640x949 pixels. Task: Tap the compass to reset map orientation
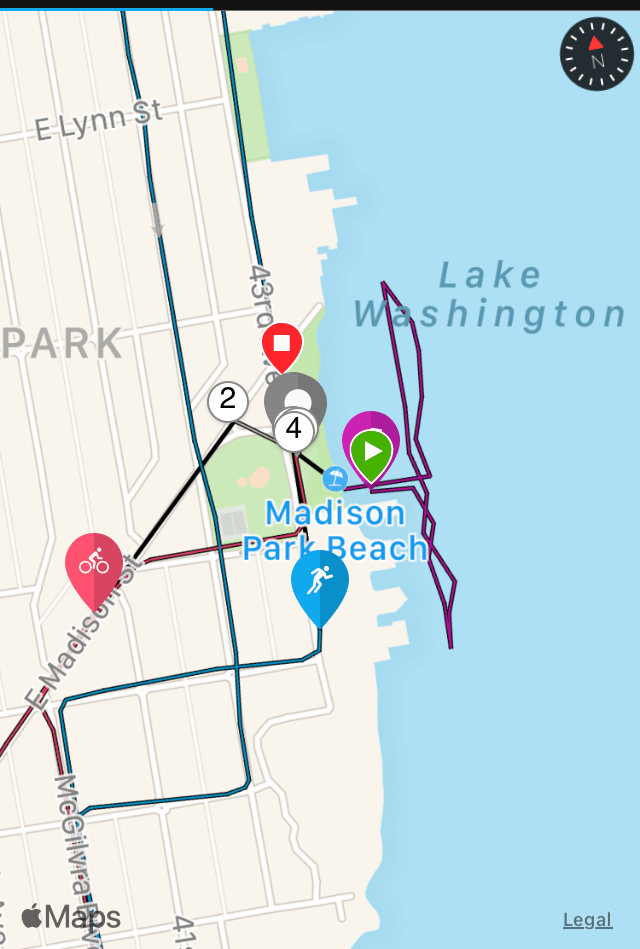(597, 54)
